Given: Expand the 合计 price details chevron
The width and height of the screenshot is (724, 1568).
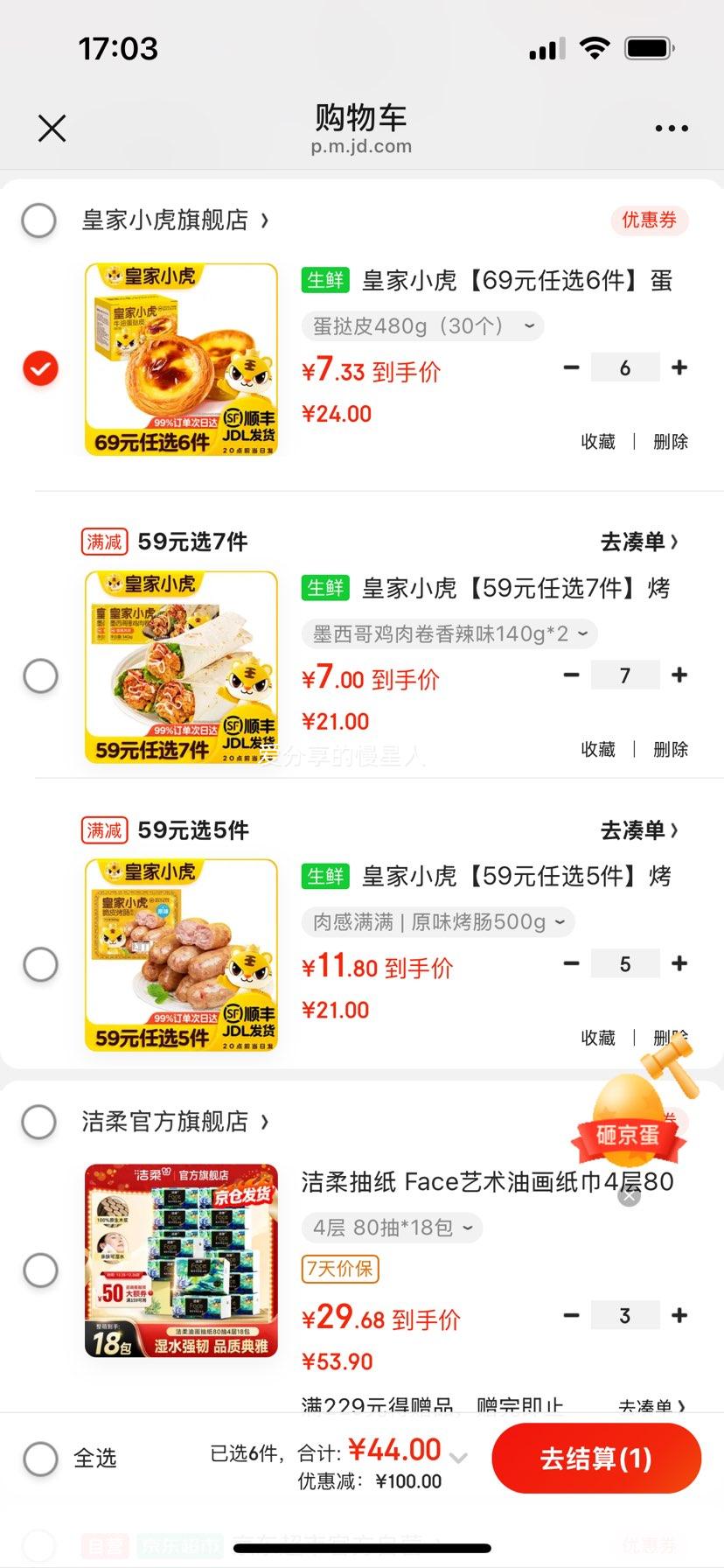Looking at the screenshot, I should pos(458,1458).
